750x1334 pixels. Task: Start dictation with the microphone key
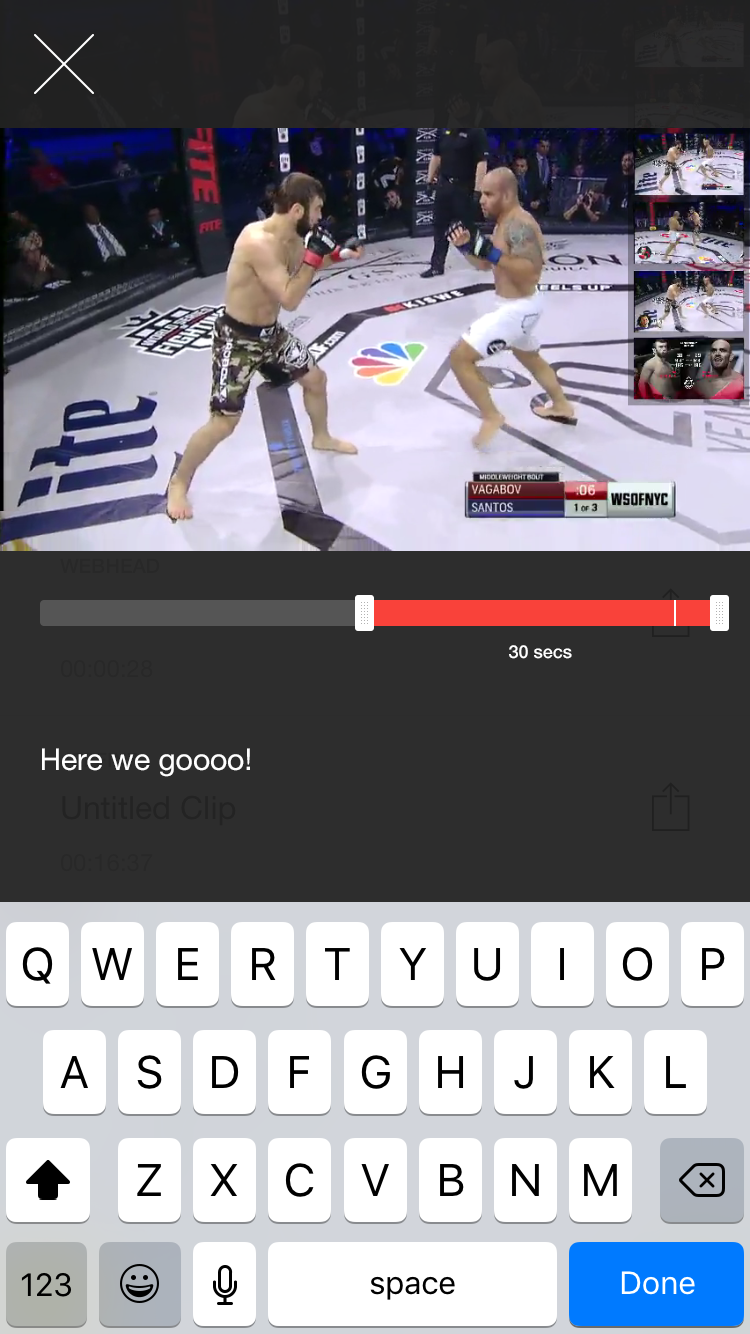[225, 1284]
